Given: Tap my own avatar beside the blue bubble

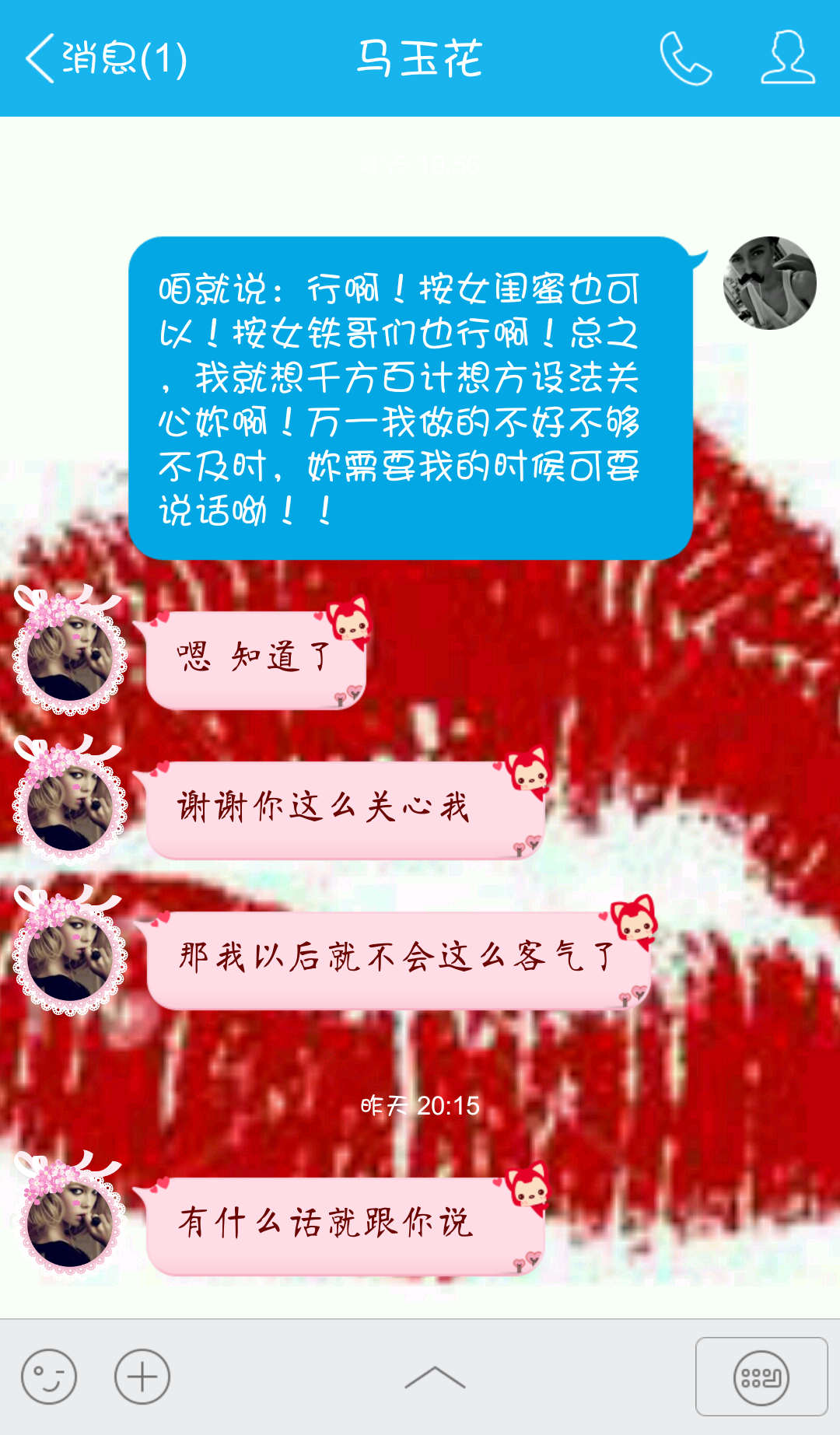Looking at the screenshot, I should [x=769, y=283].
